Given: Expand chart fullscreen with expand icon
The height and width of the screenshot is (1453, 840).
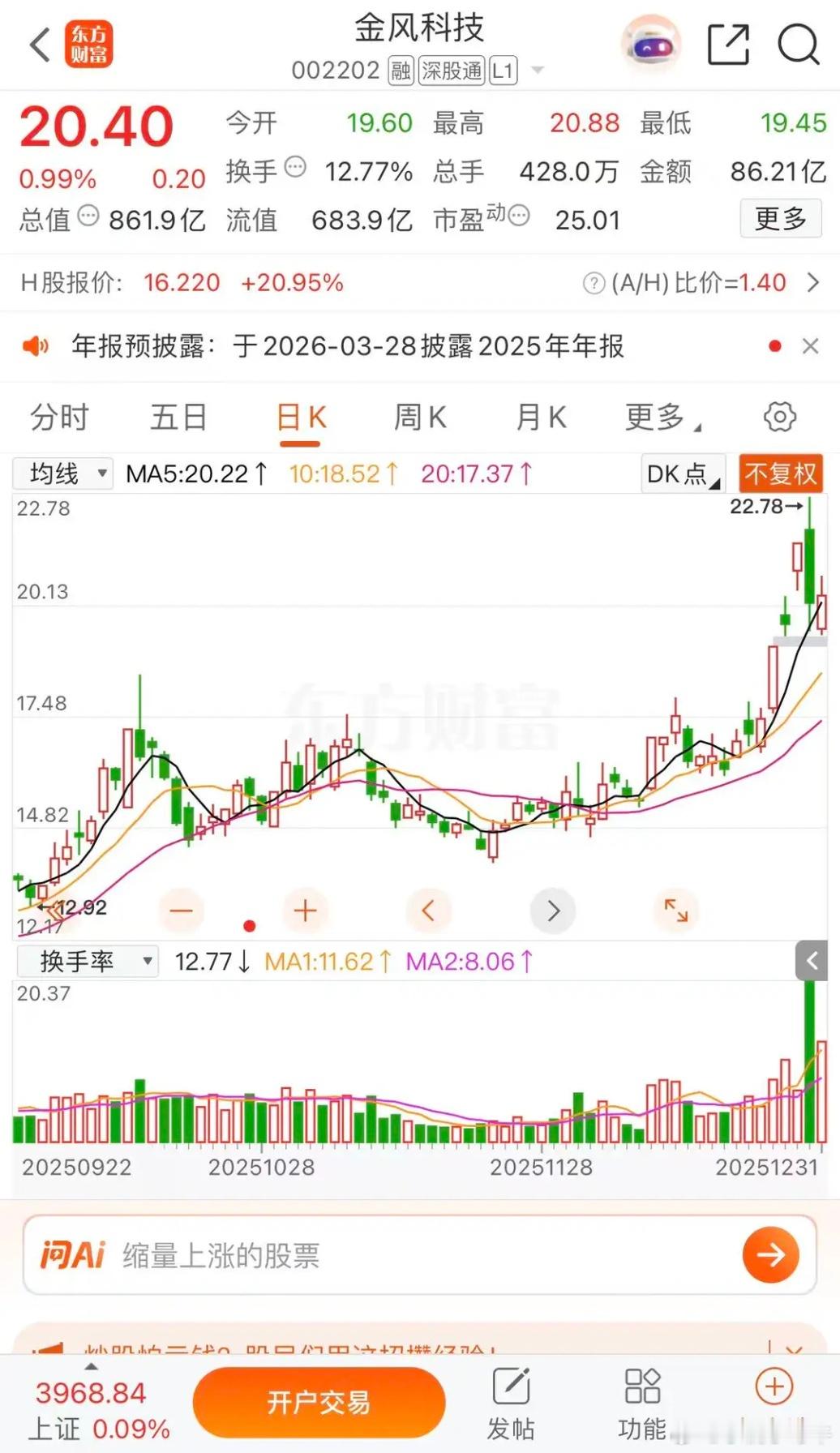Looking at the screenshot, I should pos(676,911).
